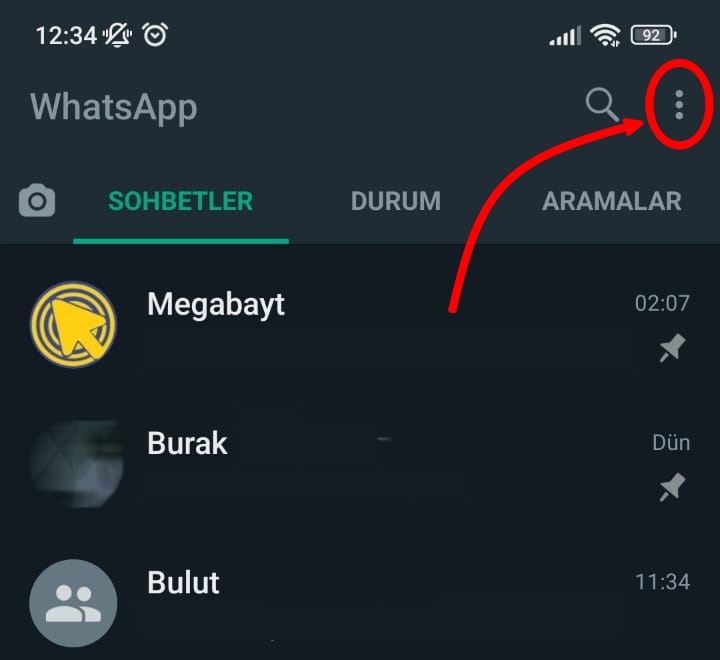The height and width of the screenshot is (660, 720).
Task: Open the Bulut group chat
Action: tap(380, 601)
